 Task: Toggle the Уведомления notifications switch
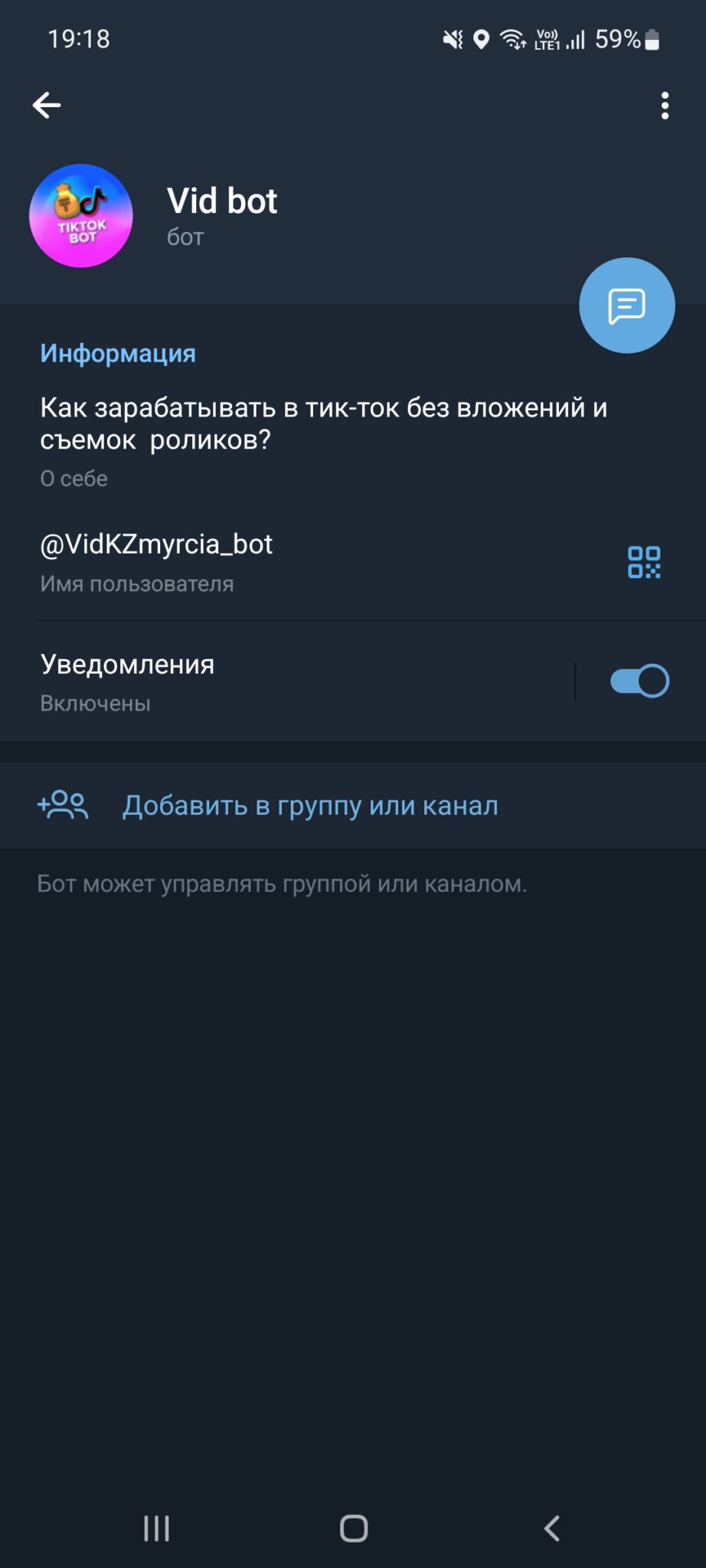(x=639, y=681)
